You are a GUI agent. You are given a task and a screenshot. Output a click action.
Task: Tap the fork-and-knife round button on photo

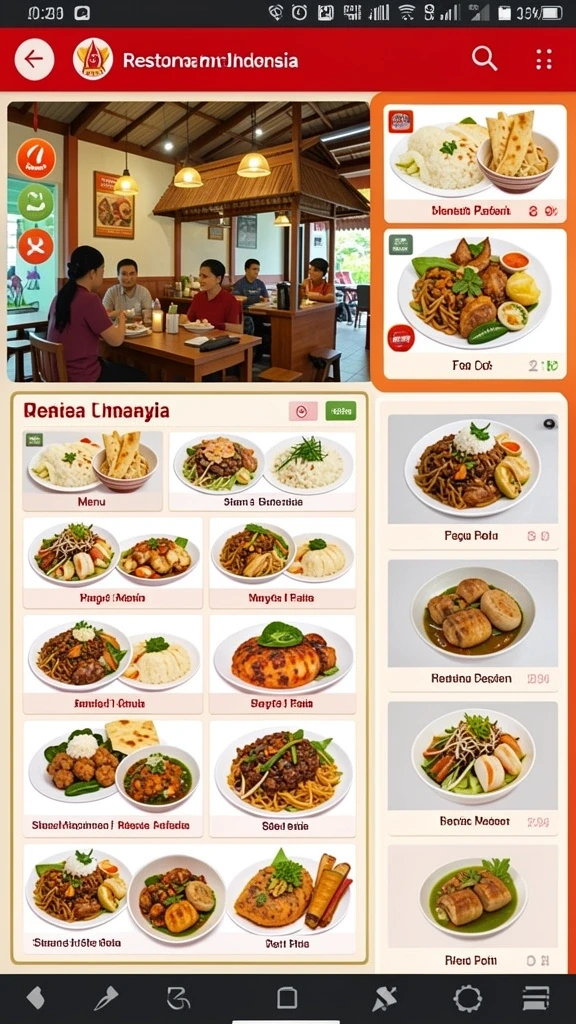pos(36,246)
